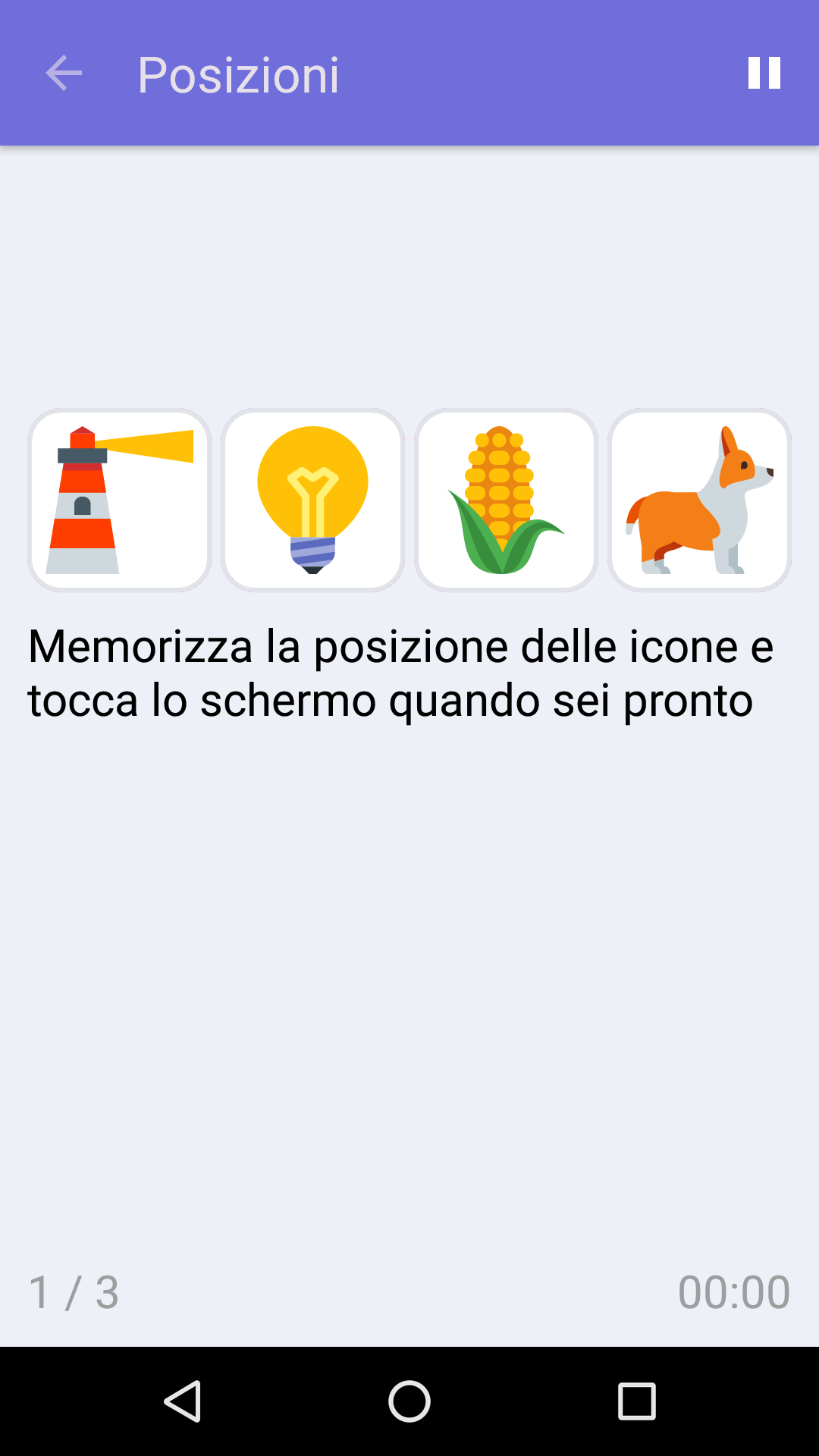Open recent apps with the square button
The height and width of the screenshot is (1456, 819).
coord(635,1399)
